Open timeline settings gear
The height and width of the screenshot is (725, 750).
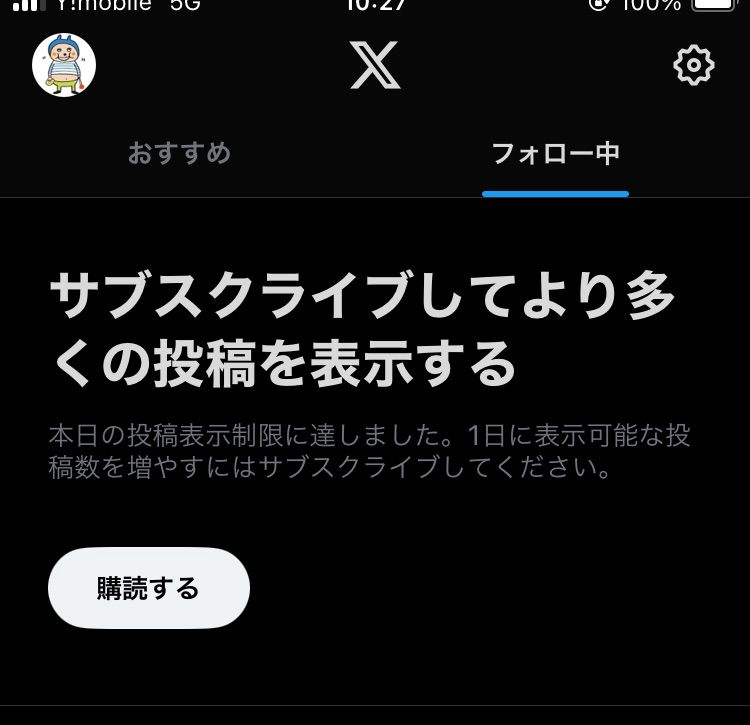[694, 65]
